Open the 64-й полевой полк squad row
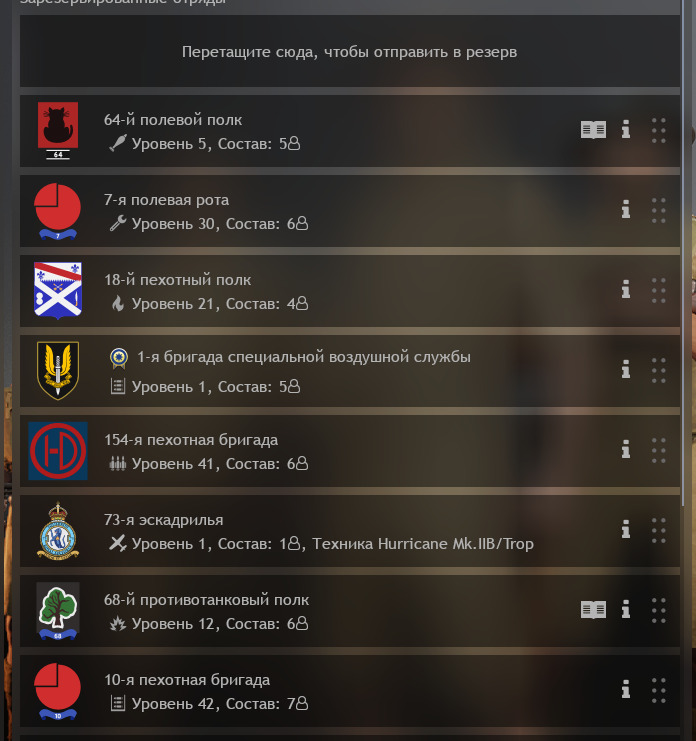696x741 pixels. 300,131
